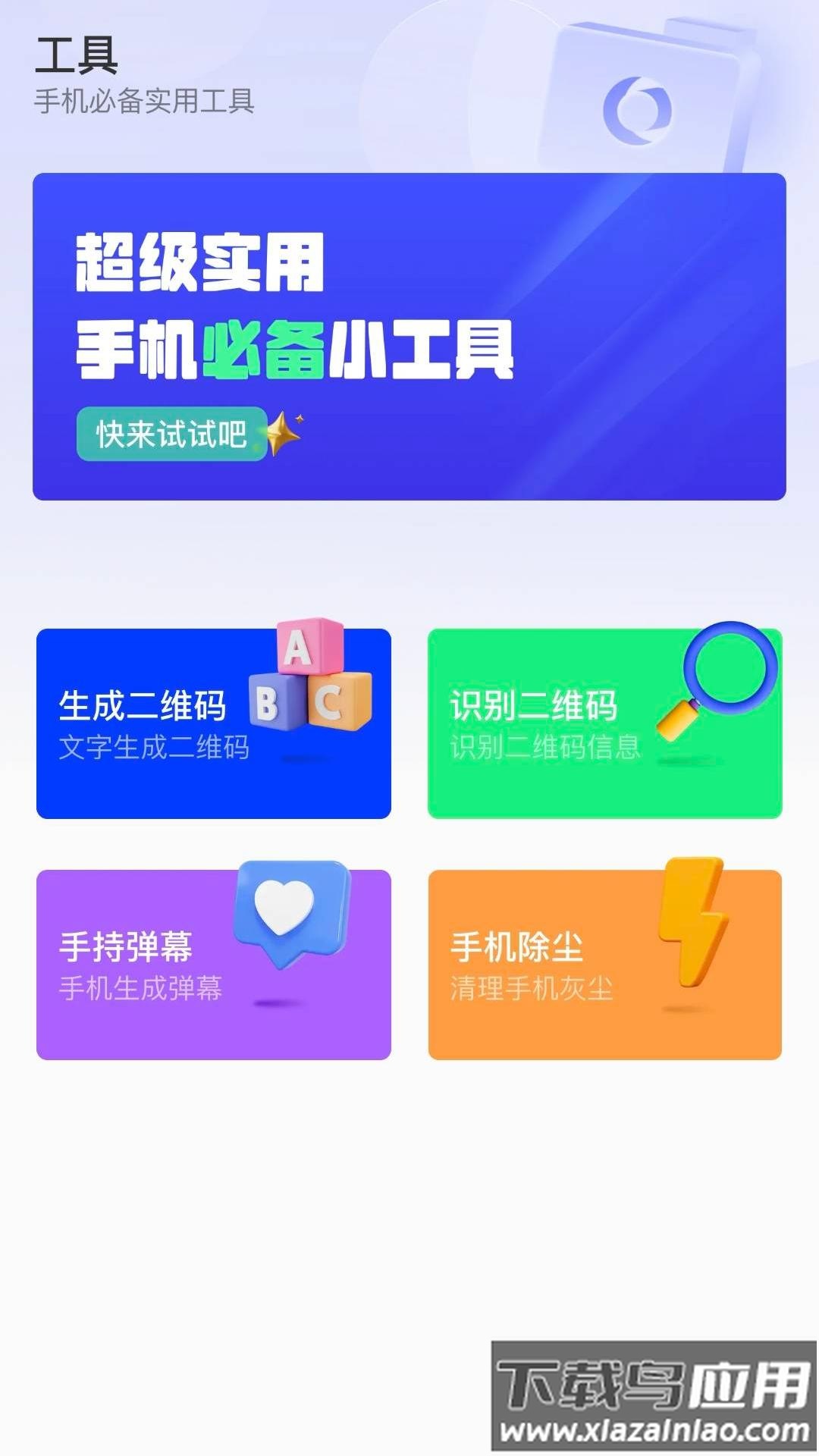This screenshot has width=819, height=1456.
Task: Open the 识别二维码 tool
Action: pyautogui.click(x=607, y=724)
